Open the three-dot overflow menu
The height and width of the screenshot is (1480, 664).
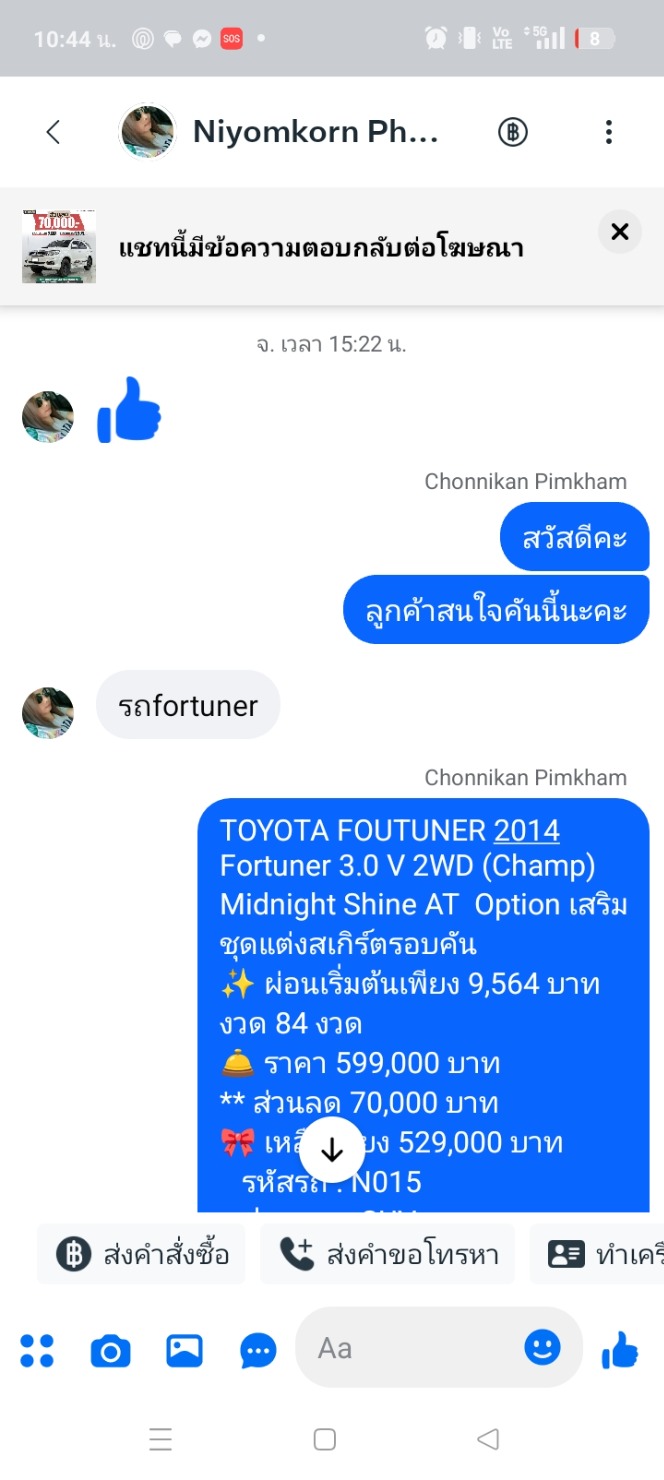608,132
